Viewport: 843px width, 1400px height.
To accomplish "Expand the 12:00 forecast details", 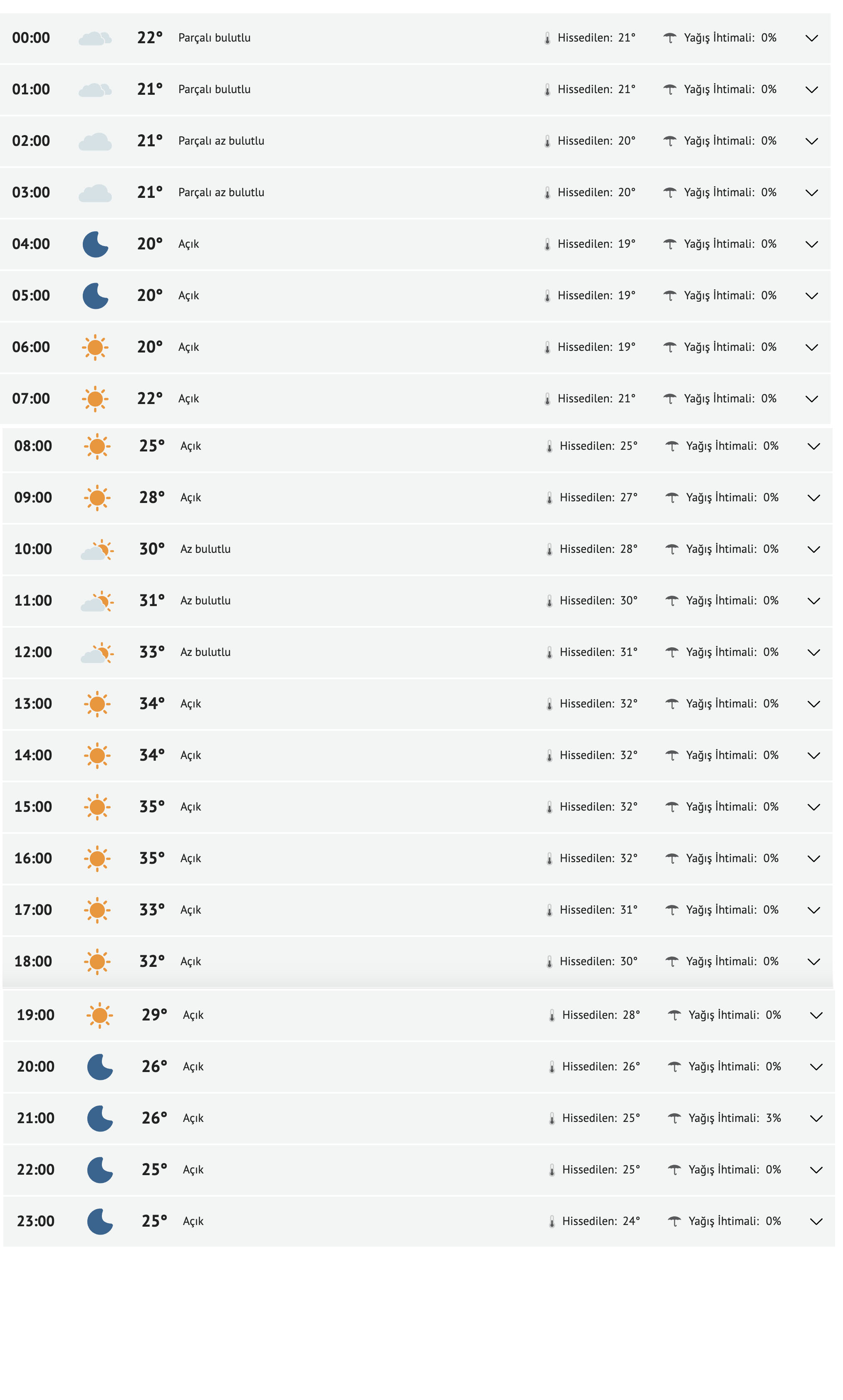I will [x=813, y=652].
